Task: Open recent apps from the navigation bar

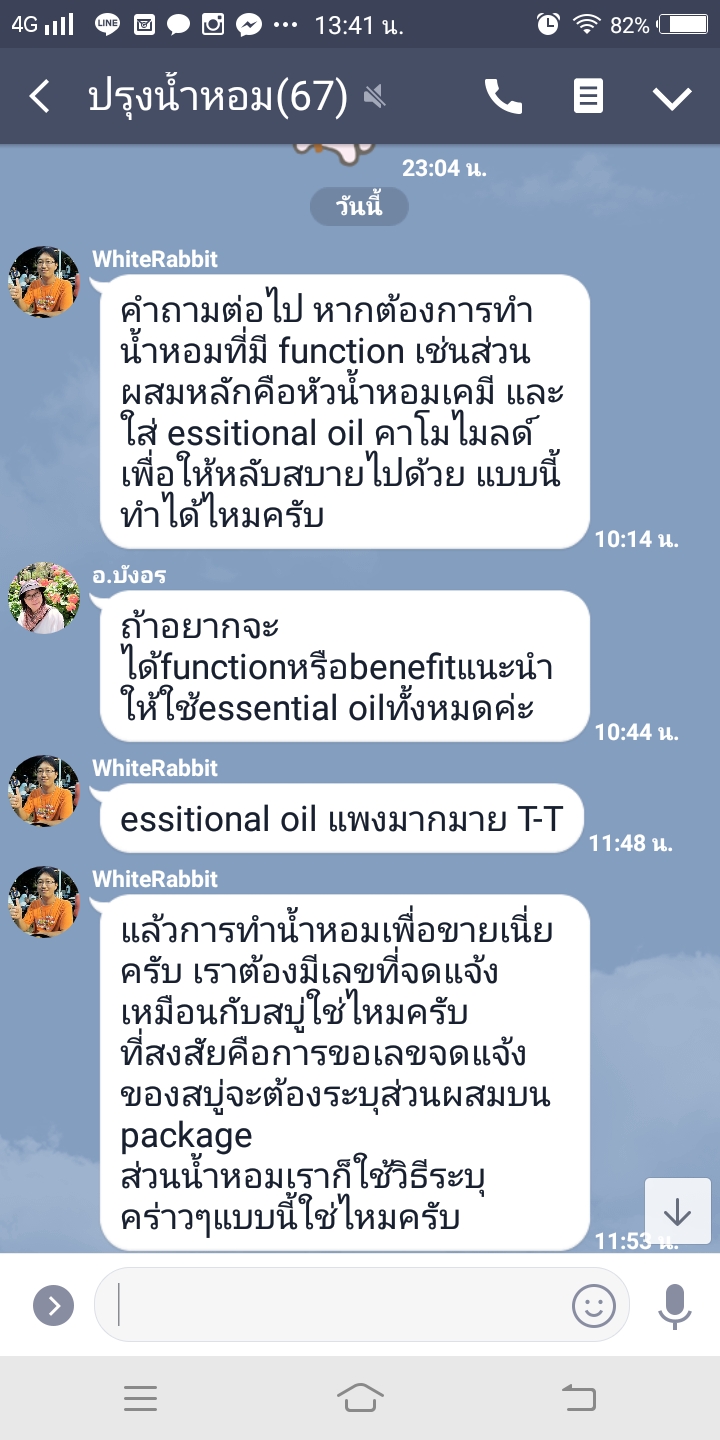Action: pyautogui.click(x=140, y=1399)
